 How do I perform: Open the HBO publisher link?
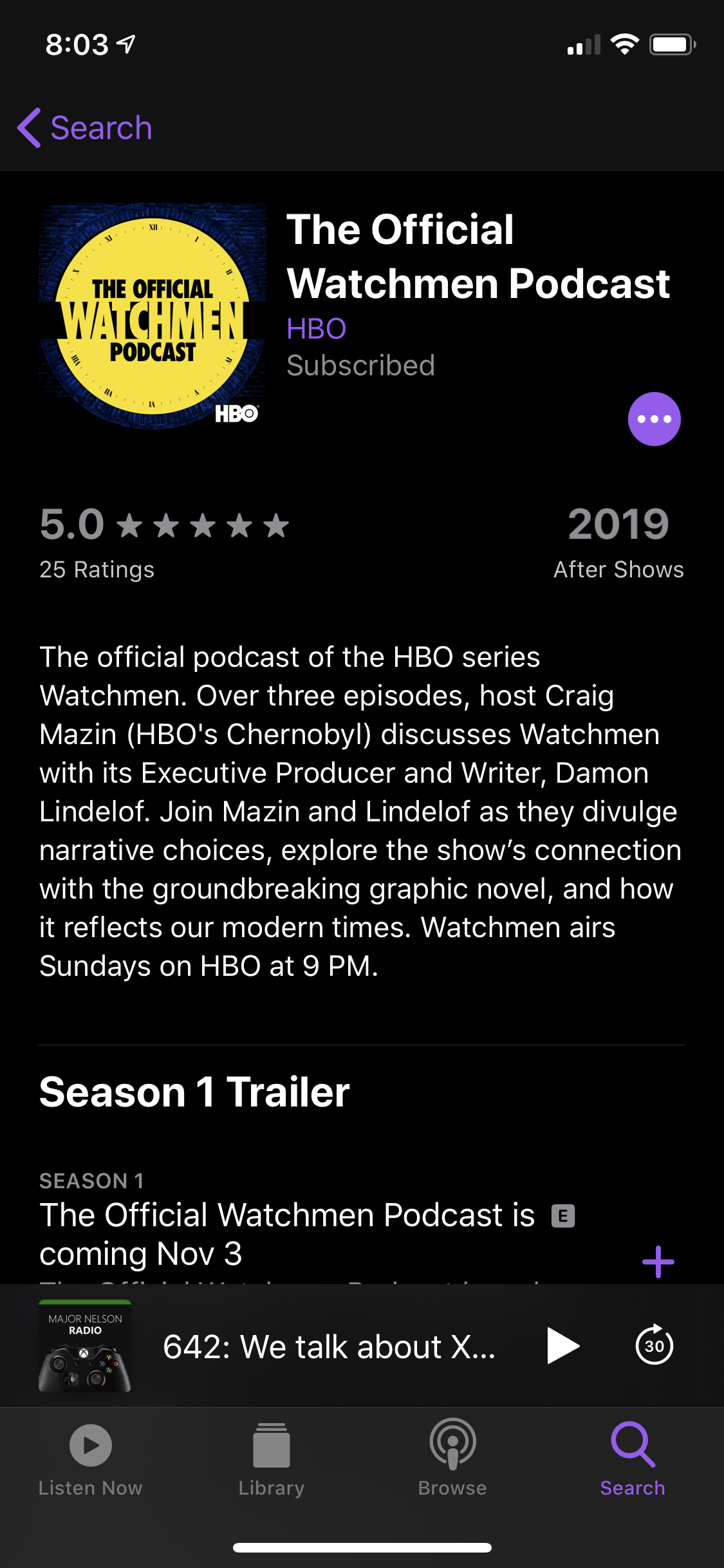pos(316,329)
